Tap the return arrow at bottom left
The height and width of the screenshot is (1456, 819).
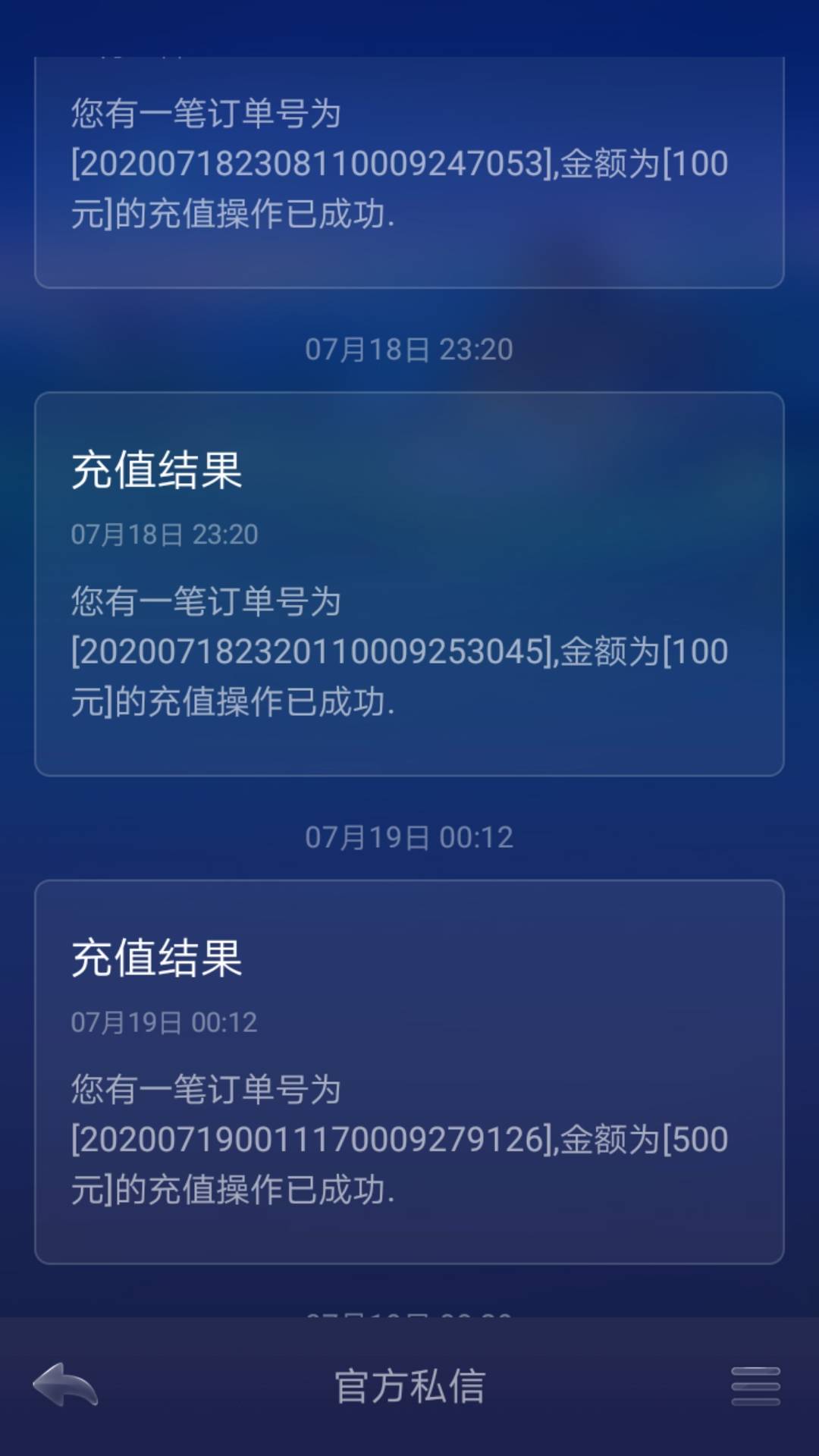64,1383
